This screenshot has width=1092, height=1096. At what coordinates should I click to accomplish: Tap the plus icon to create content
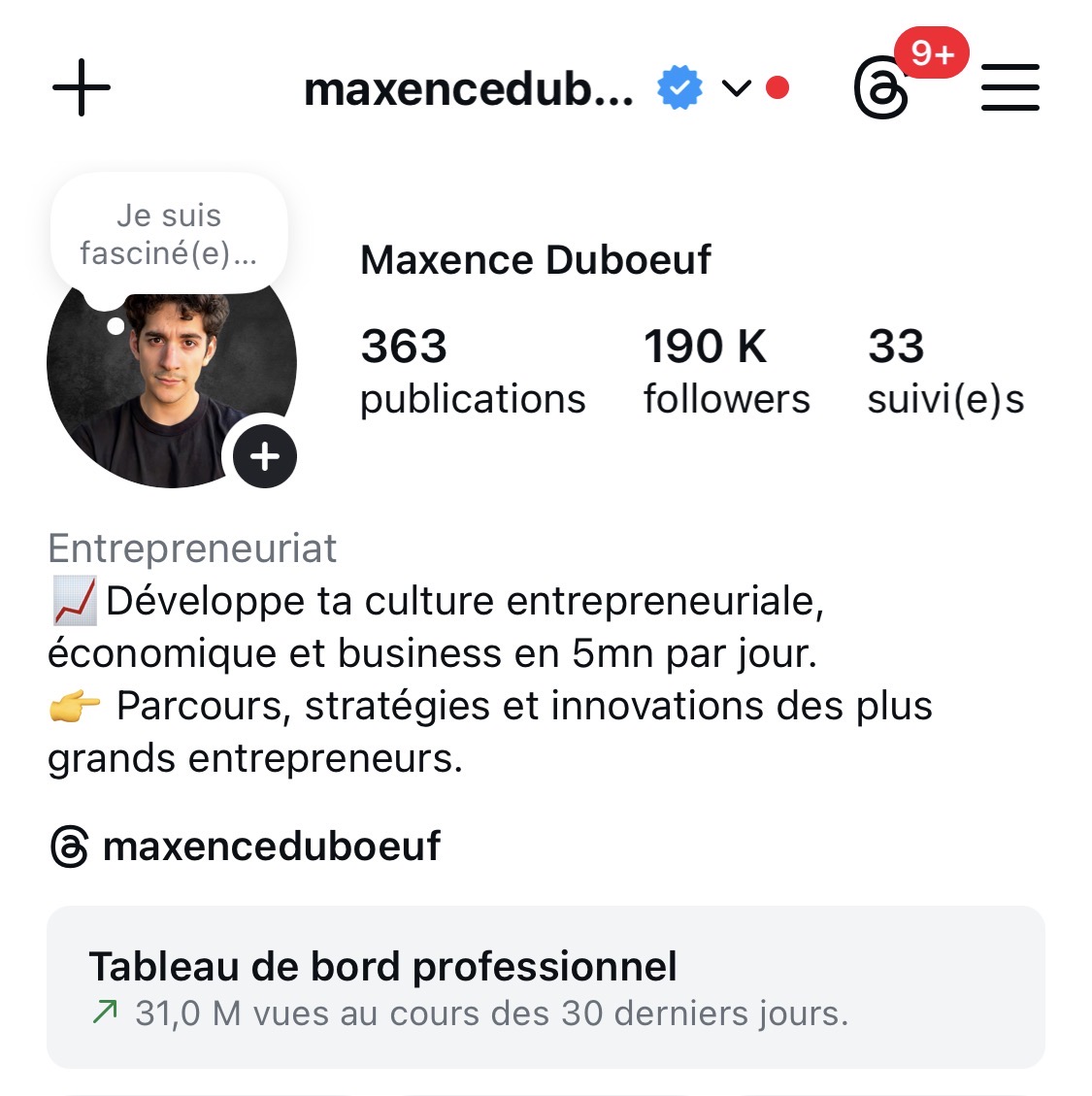pos(82,88)
